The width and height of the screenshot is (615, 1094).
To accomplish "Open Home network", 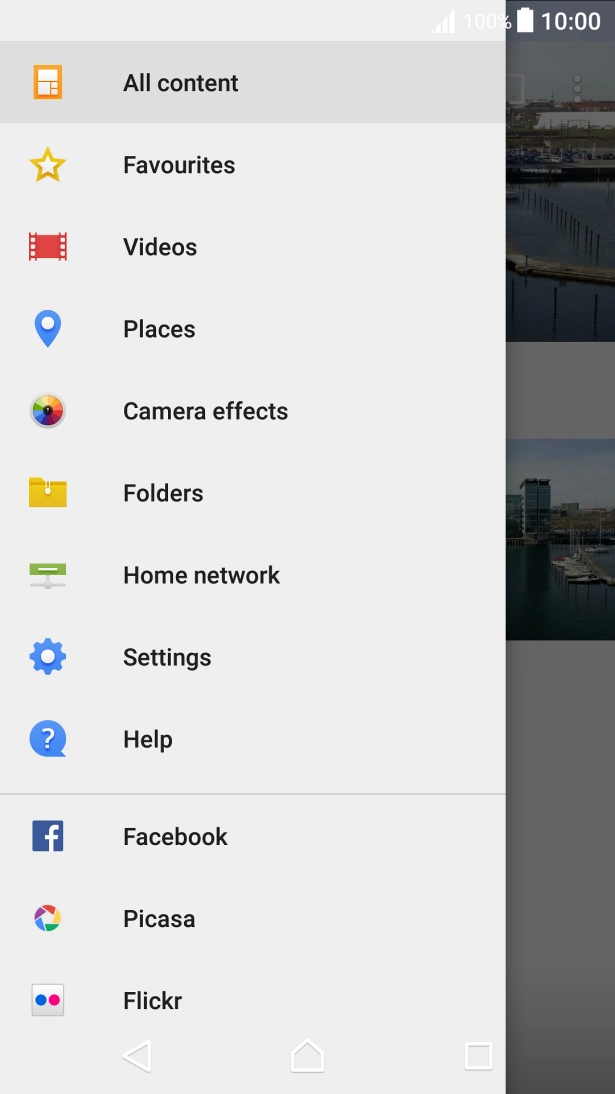I will pos(201,575).
